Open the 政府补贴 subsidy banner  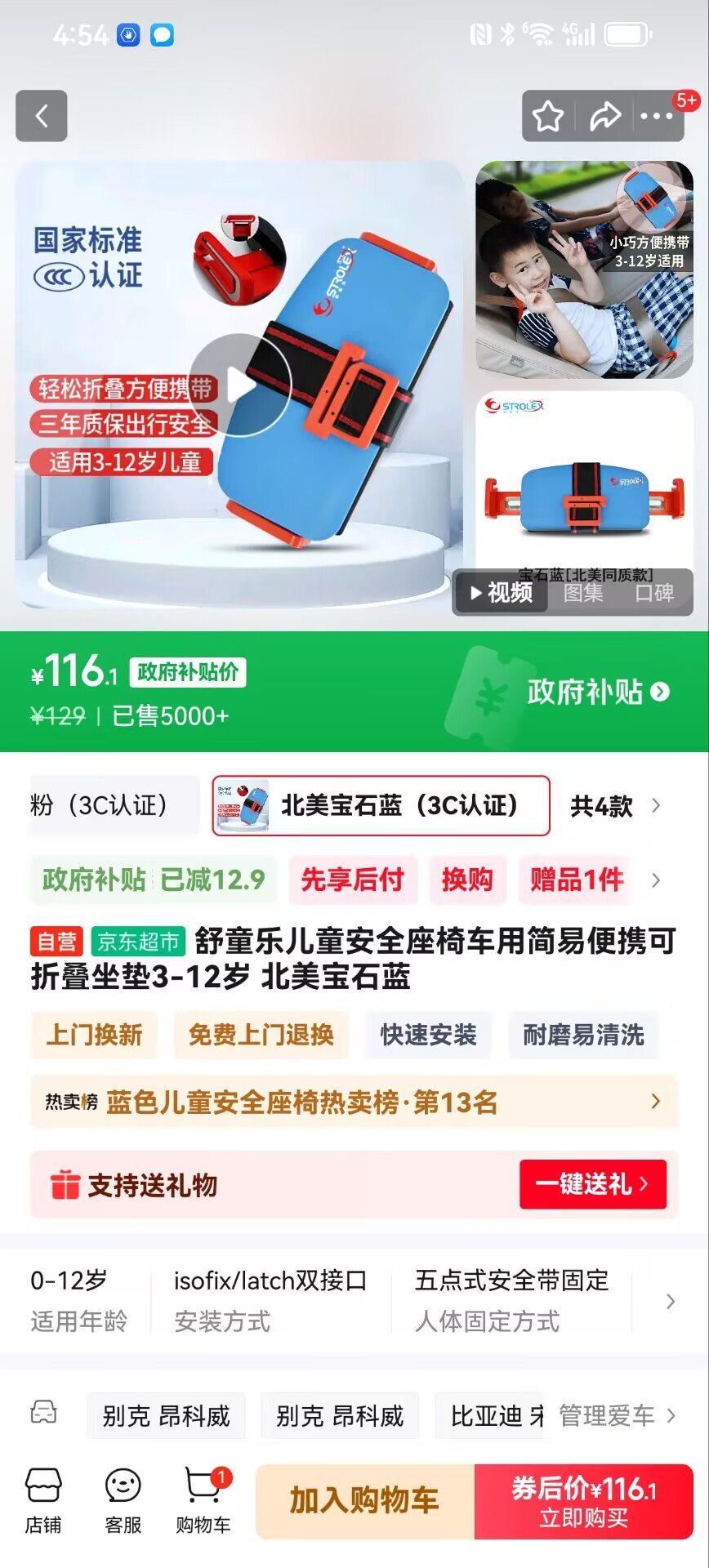(597, 692)
